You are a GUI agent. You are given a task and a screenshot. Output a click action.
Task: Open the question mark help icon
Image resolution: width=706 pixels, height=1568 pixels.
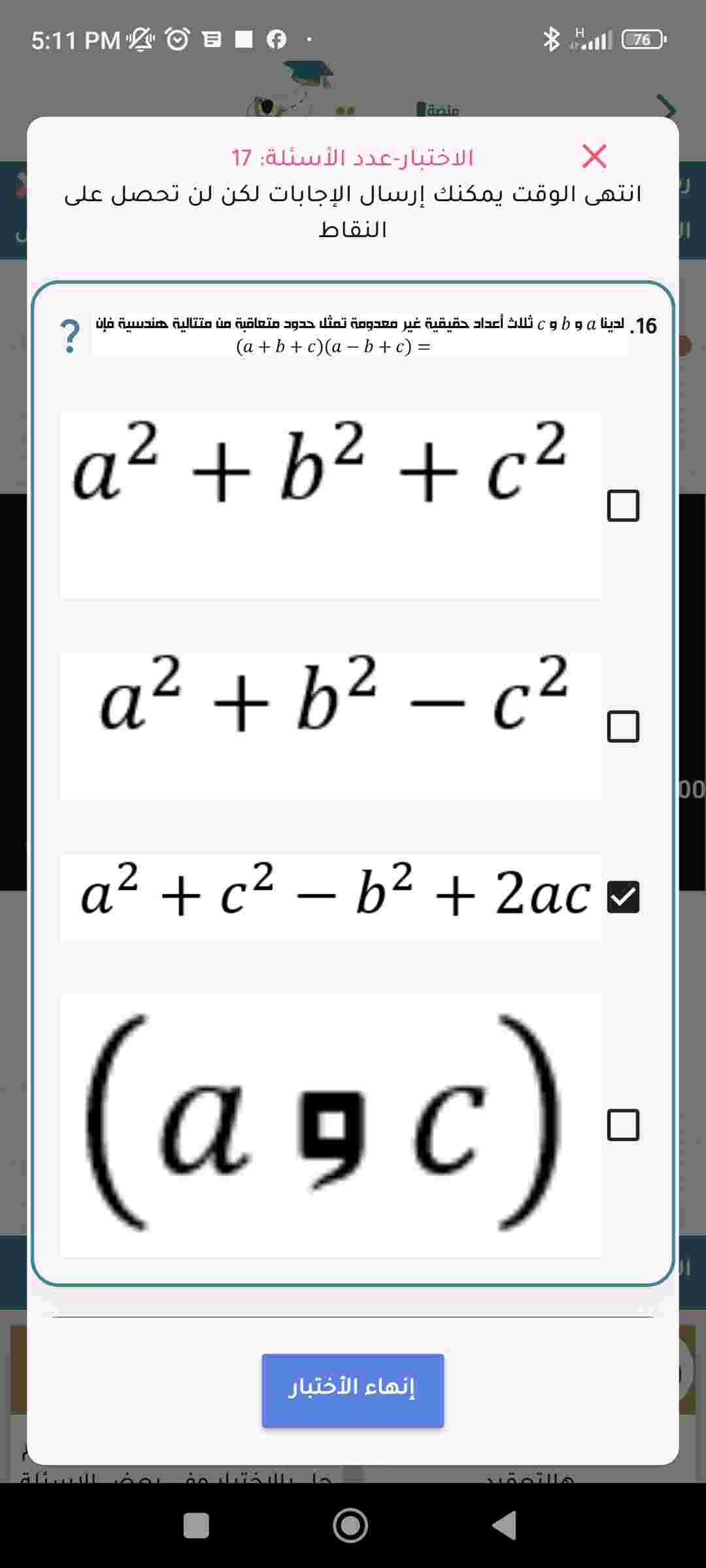(70, 337)
